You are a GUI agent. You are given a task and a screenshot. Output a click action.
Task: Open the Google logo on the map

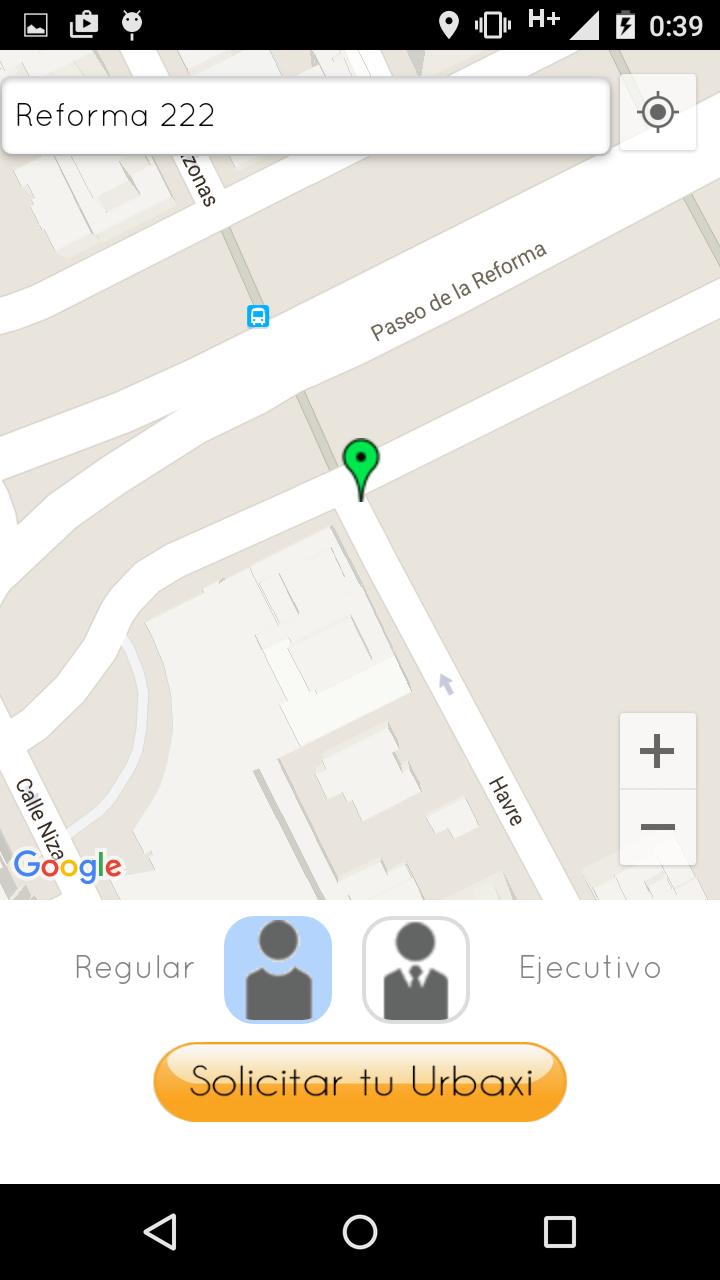pyautogui.click(x=68, y=866)
